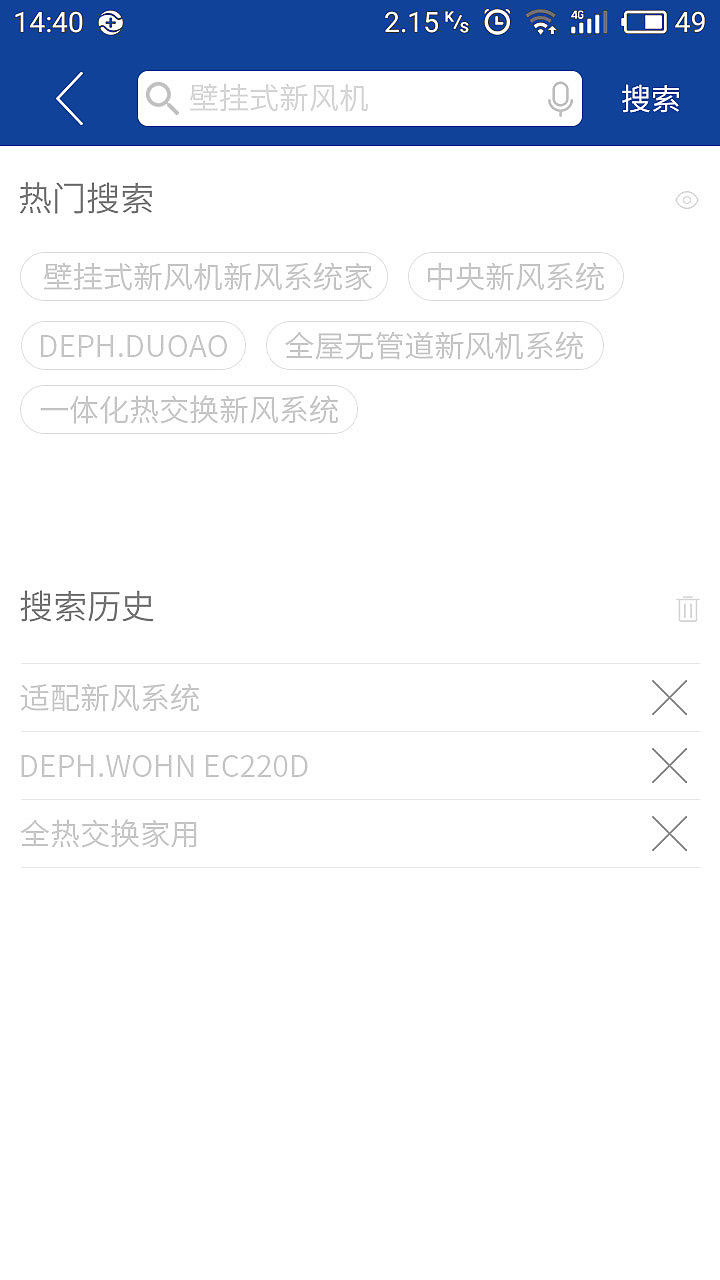The height and width of the screenshot is (1280, 720).
Task: Clear all search history with trash icon
Action: click(688, 608)
